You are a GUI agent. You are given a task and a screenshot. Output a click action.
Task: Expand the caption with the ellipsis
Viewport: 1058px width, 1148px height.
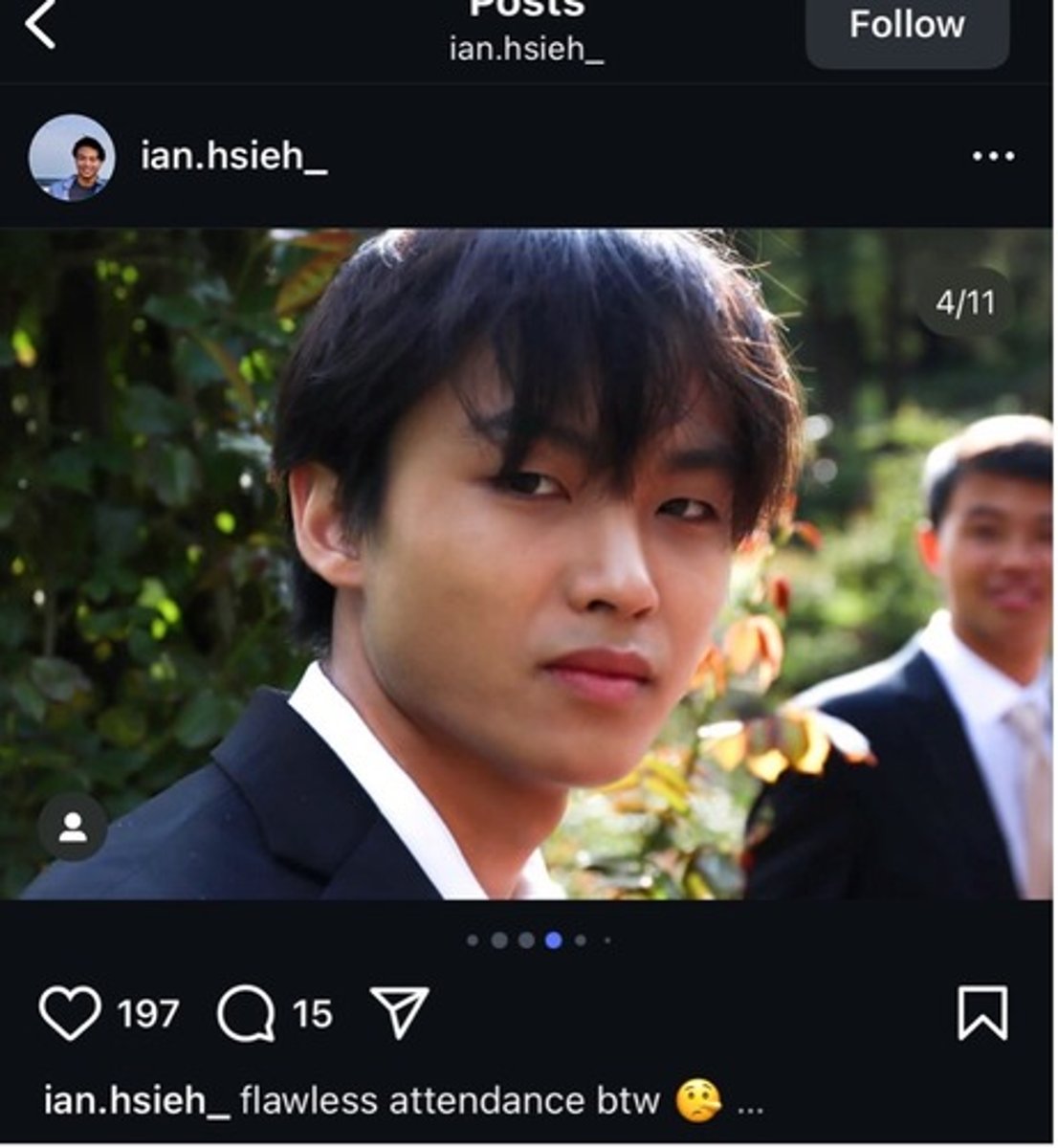[x=752, y=1106]
